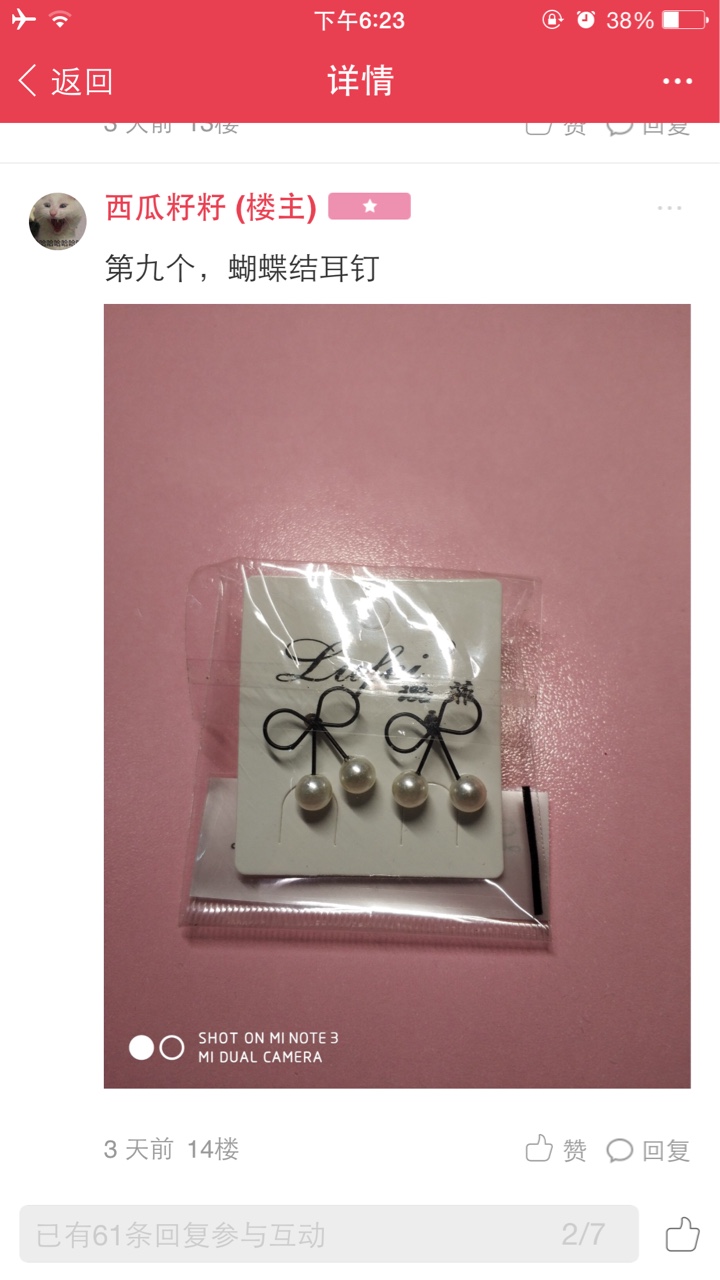Screen dimensions: 720x1280
Task: Reply to the 14楼 post with 回复
Action: coord(648,1150)
